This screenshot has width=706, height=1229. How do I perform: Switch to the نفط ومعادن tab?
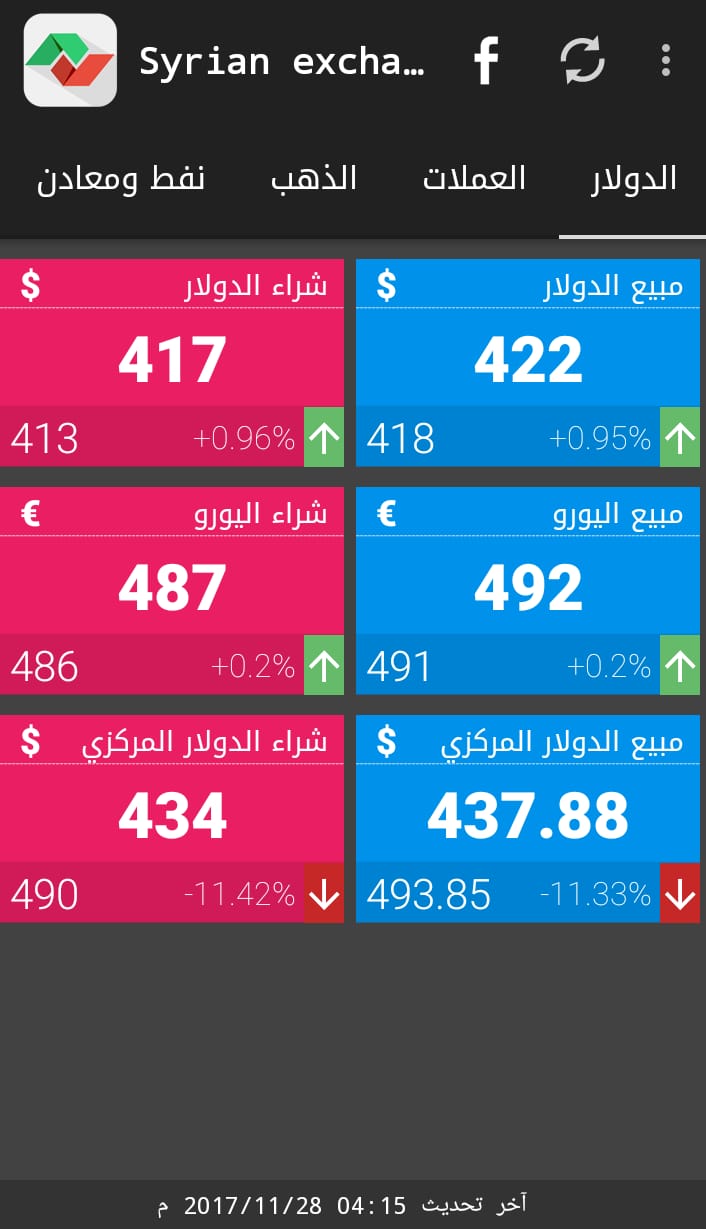pos(121,179)
